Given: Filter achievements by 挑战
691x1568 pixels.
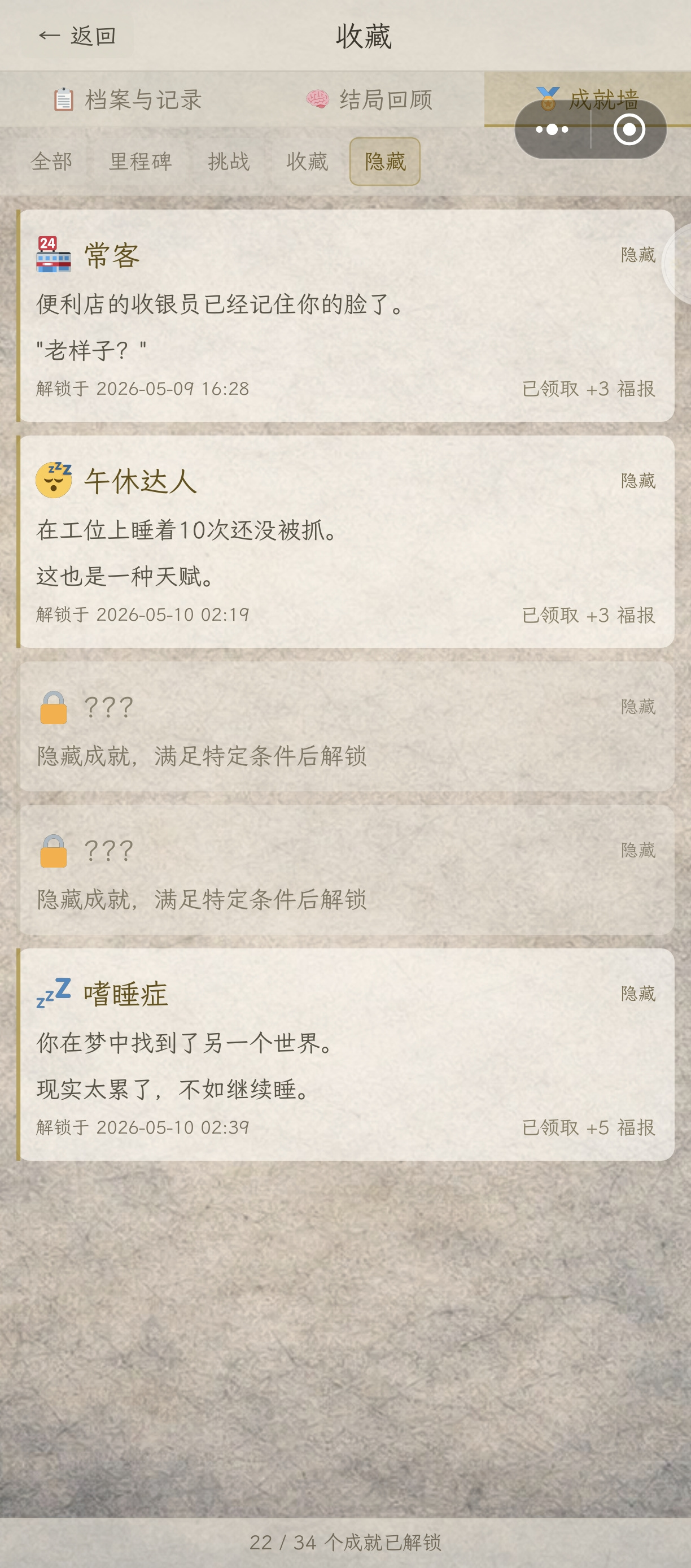Looking at the screenshot, I should [229, 162].
